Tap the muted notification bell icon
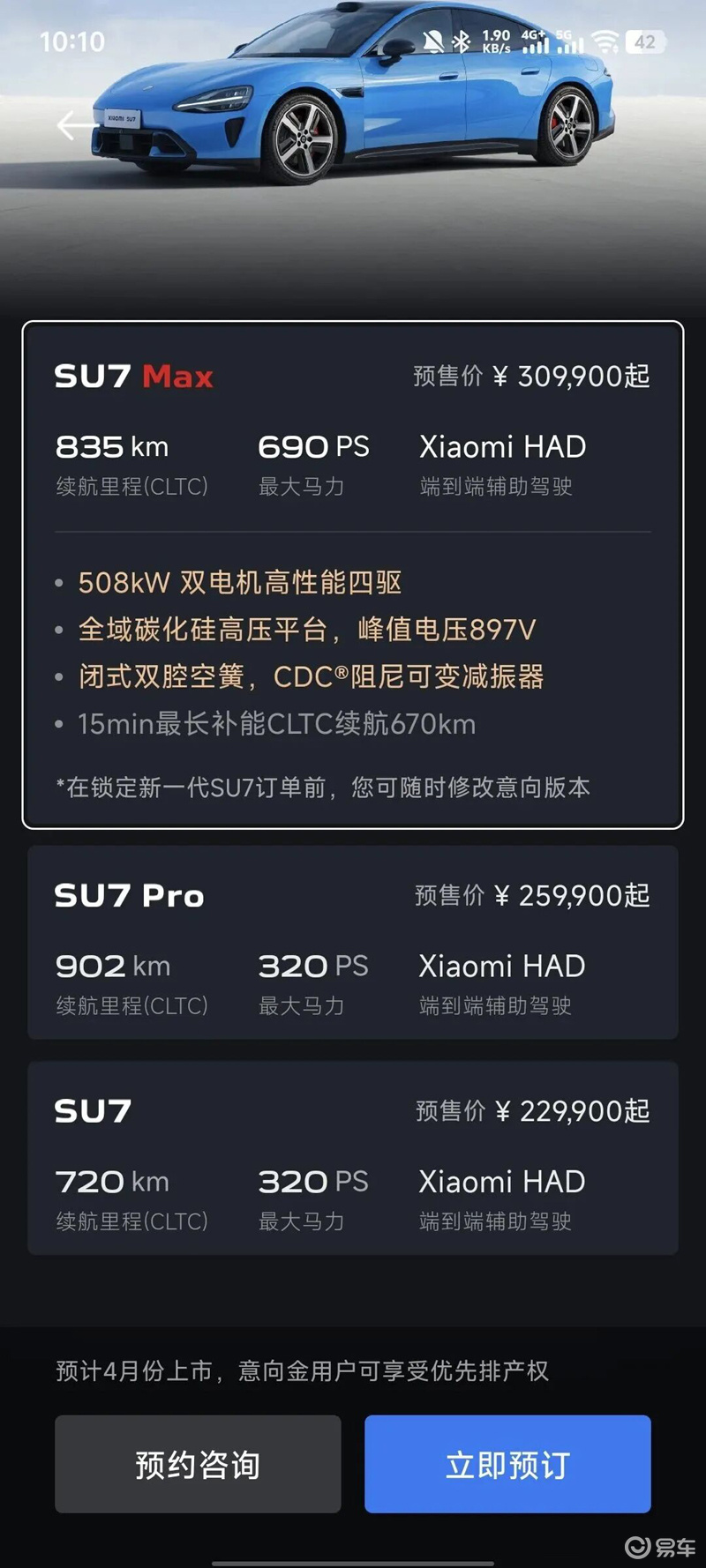The image size is (706, 1568). 433,41
